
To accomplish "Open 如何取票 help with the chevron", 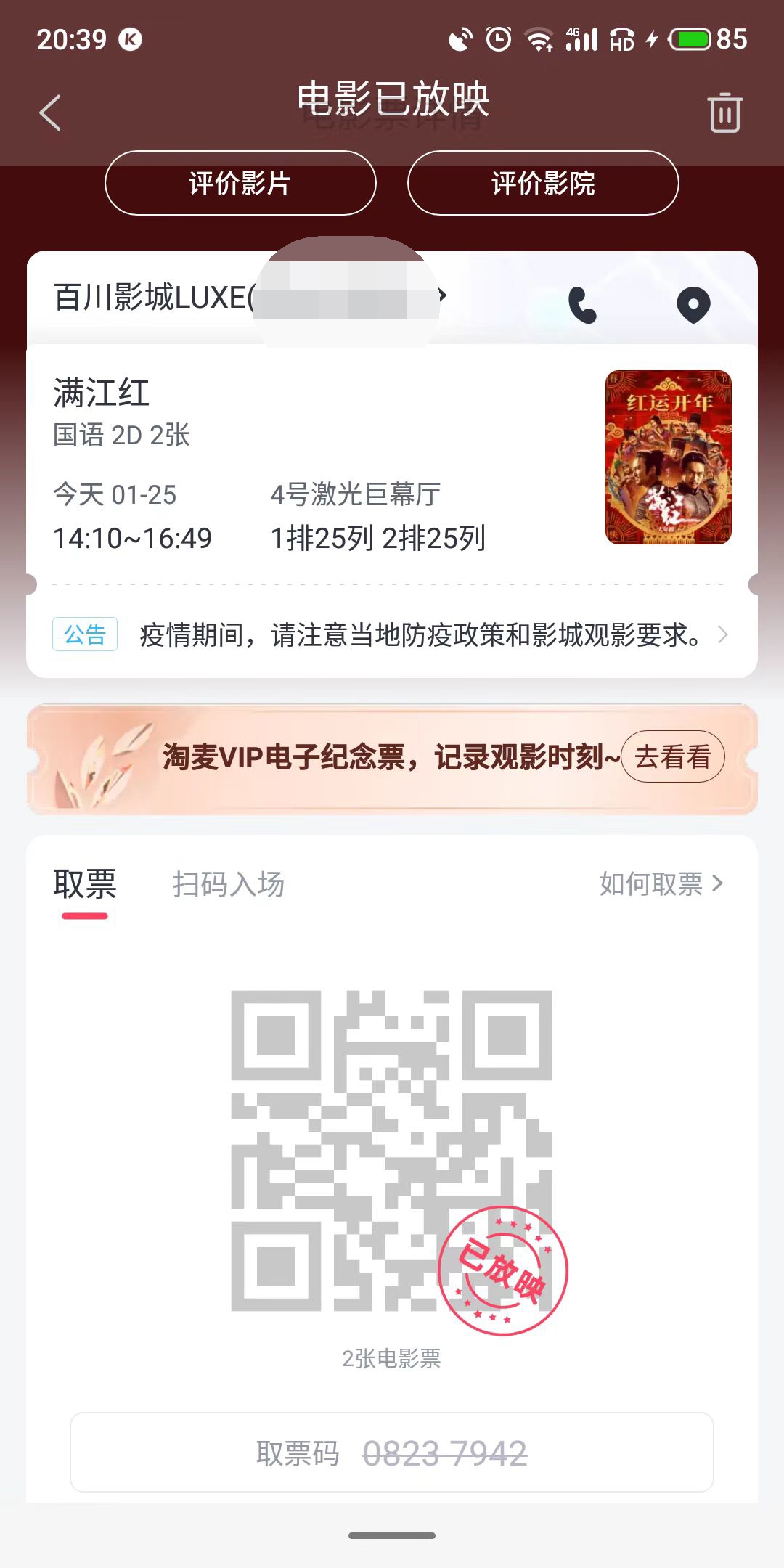I will (719, 883).
